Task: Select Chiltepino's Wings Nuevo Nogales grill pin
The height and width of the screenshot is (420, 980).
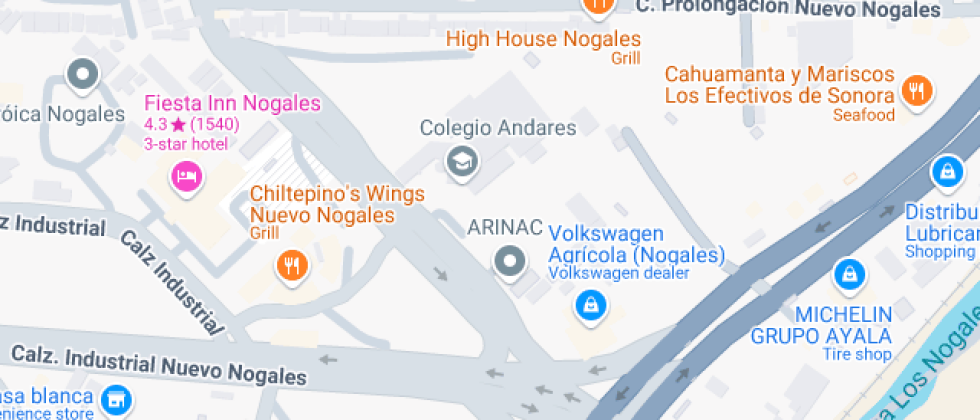Action: tap(291, 265)
